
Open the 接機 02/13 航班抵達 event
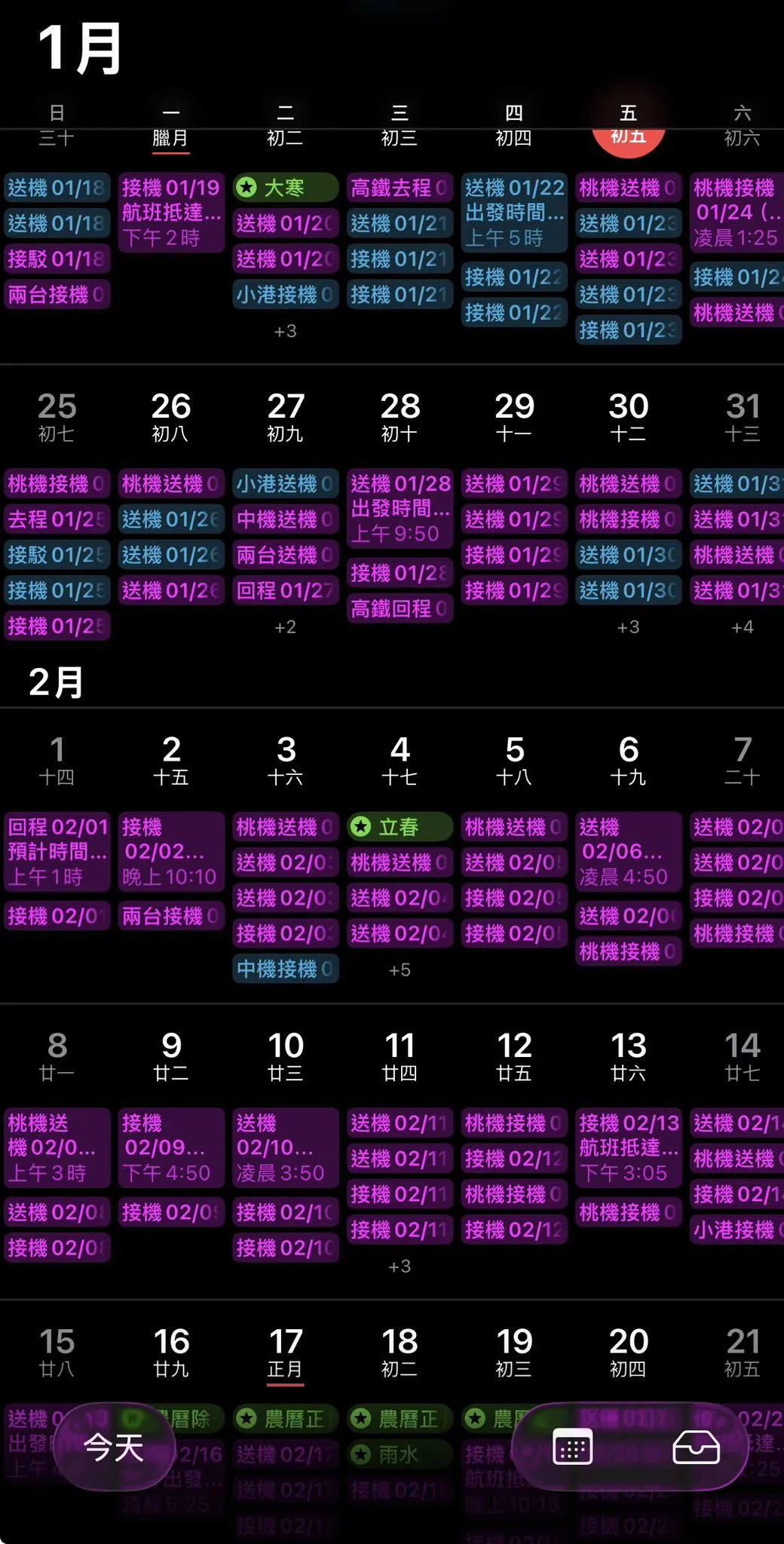(x=629, y=1147)
